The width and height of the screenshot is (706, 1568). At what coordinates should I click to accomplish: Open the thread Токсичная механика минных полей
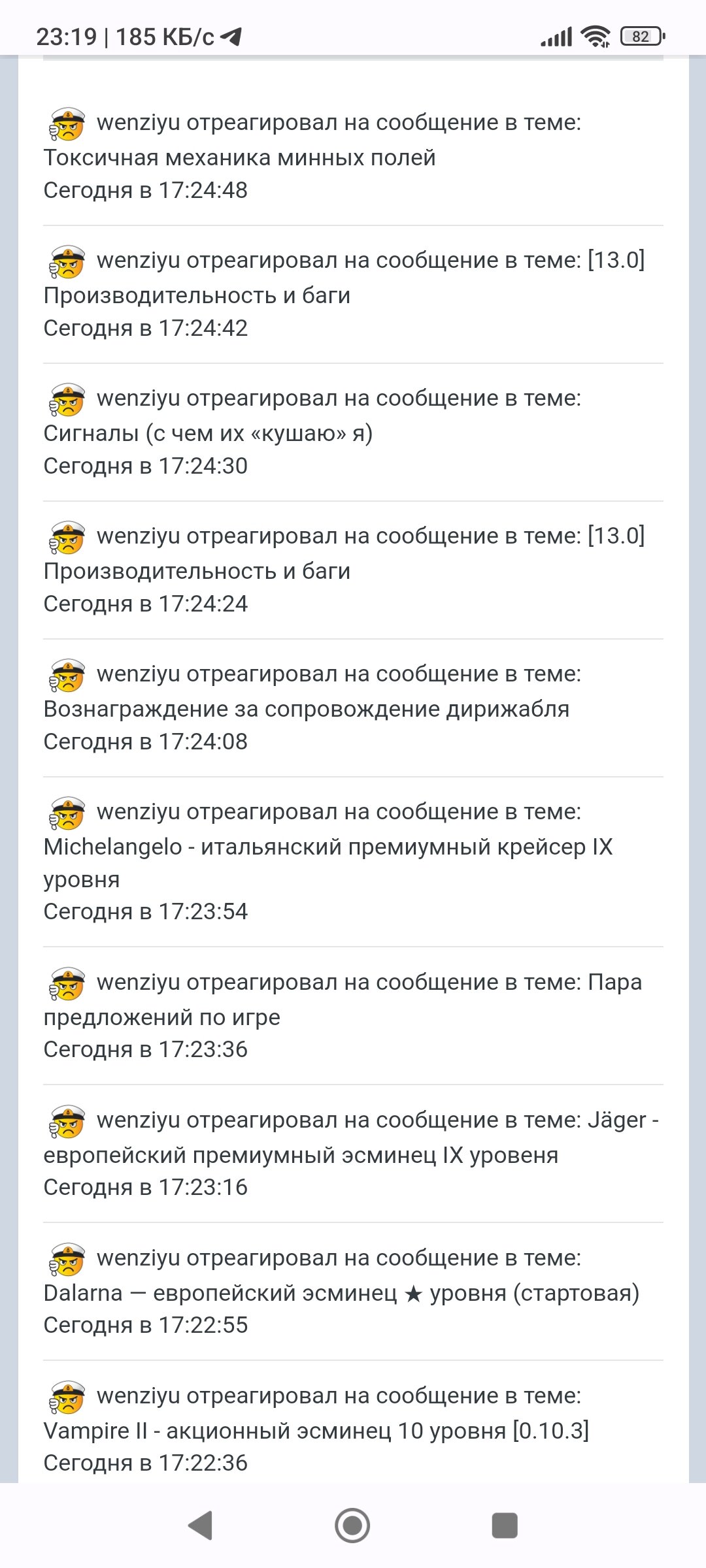tap(239, 157)
